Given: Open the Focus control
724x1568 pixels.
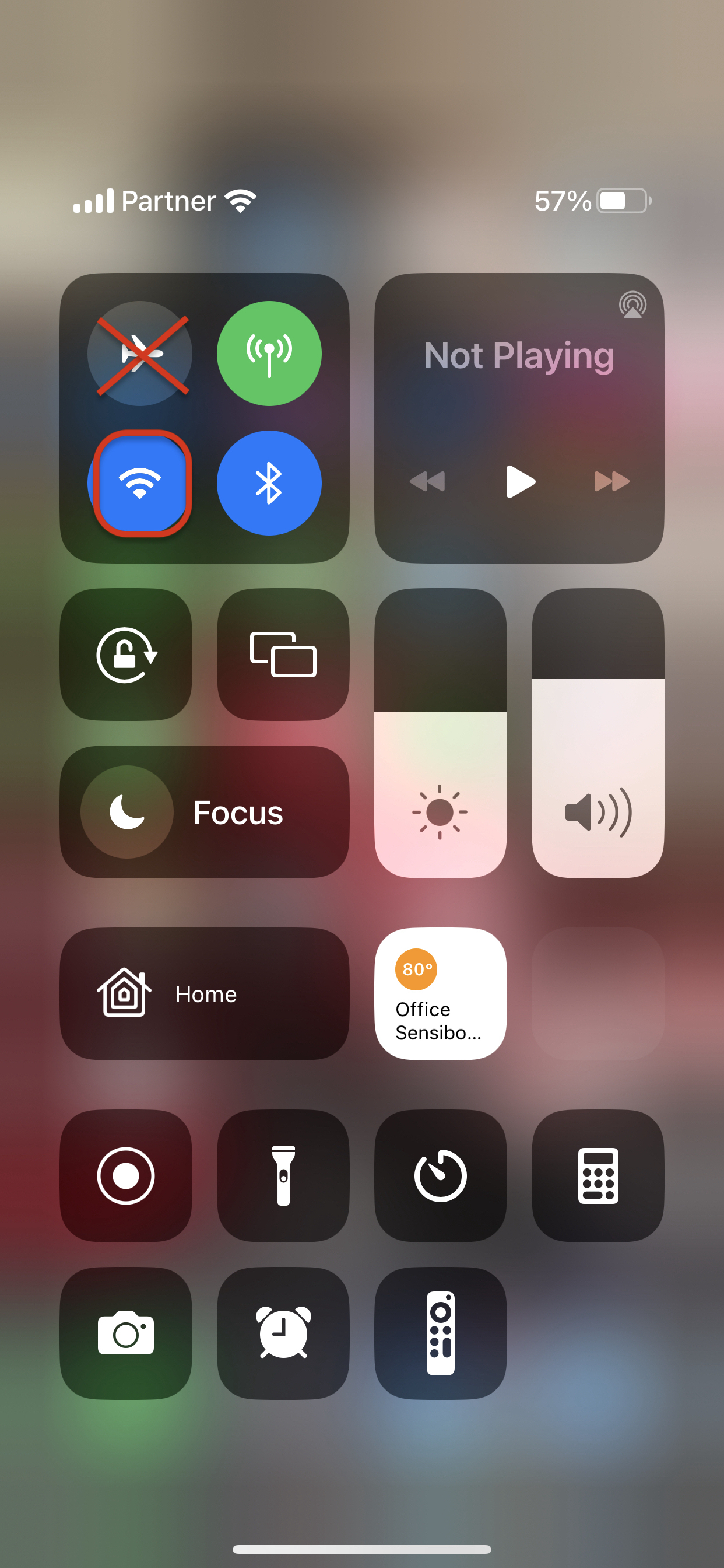Looking at the screenshot, I should tap(205, 812).
